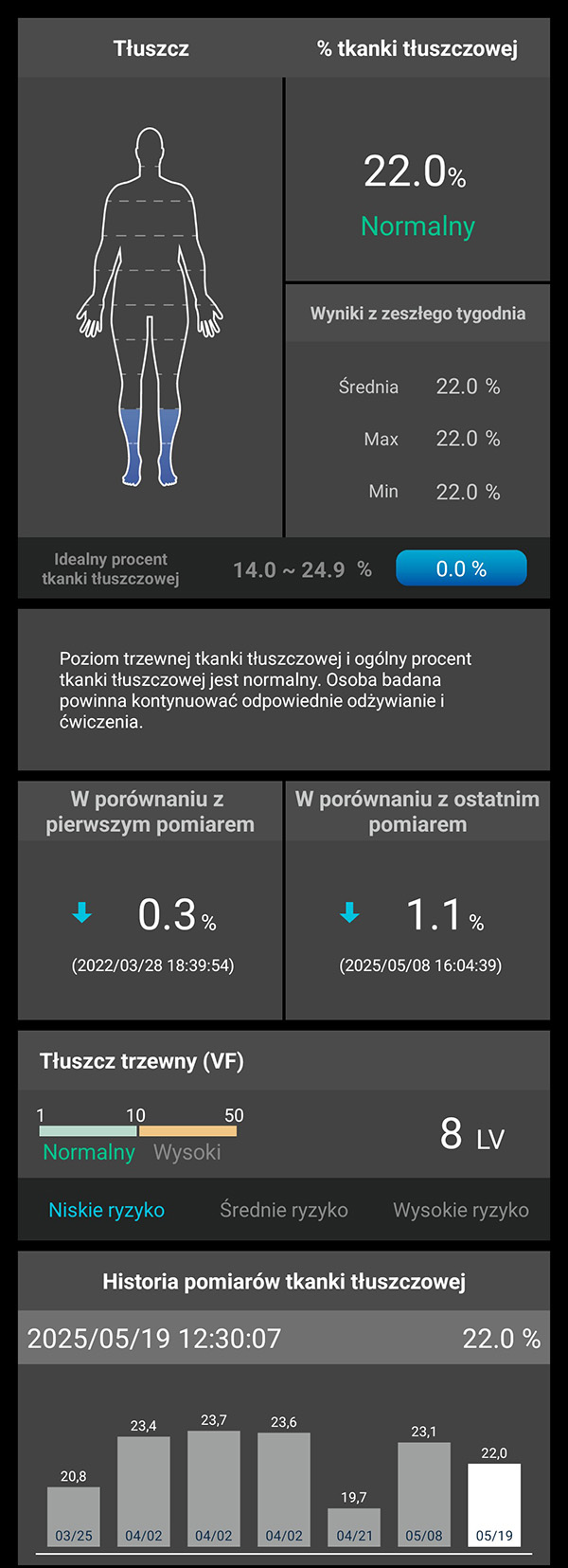This screenshot has height=1568, width=568.
Task: Select the 04/21 bar showing 19,7
Action: tap(354, 1527)
